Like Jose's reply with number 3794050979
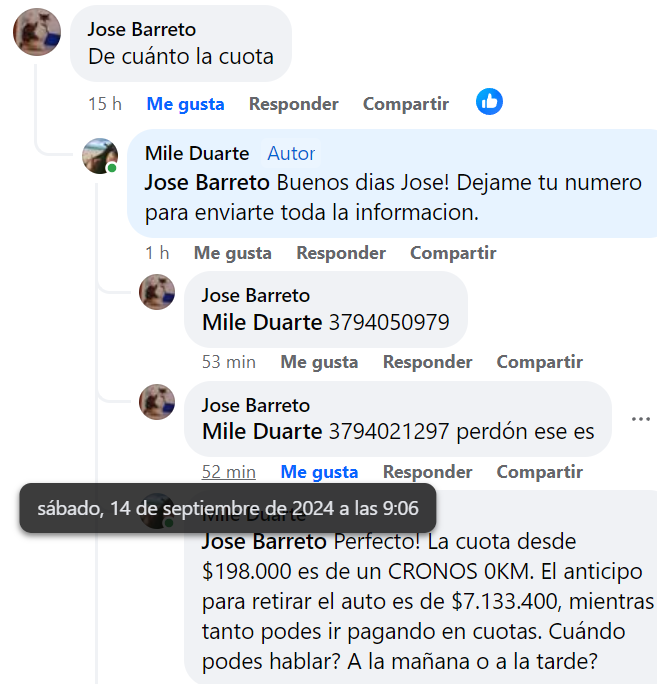 [x=319, y=362]
